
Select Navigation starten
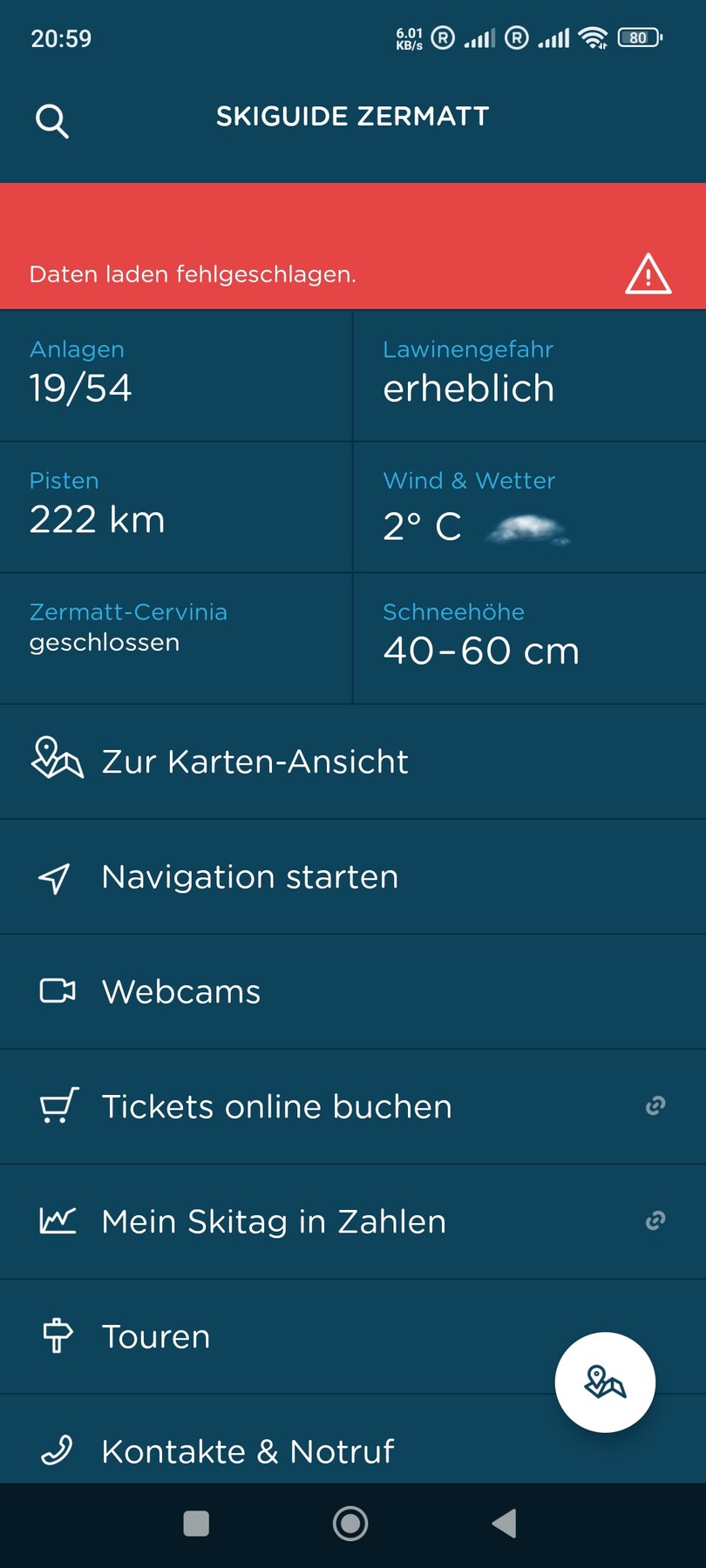(352, 876)
